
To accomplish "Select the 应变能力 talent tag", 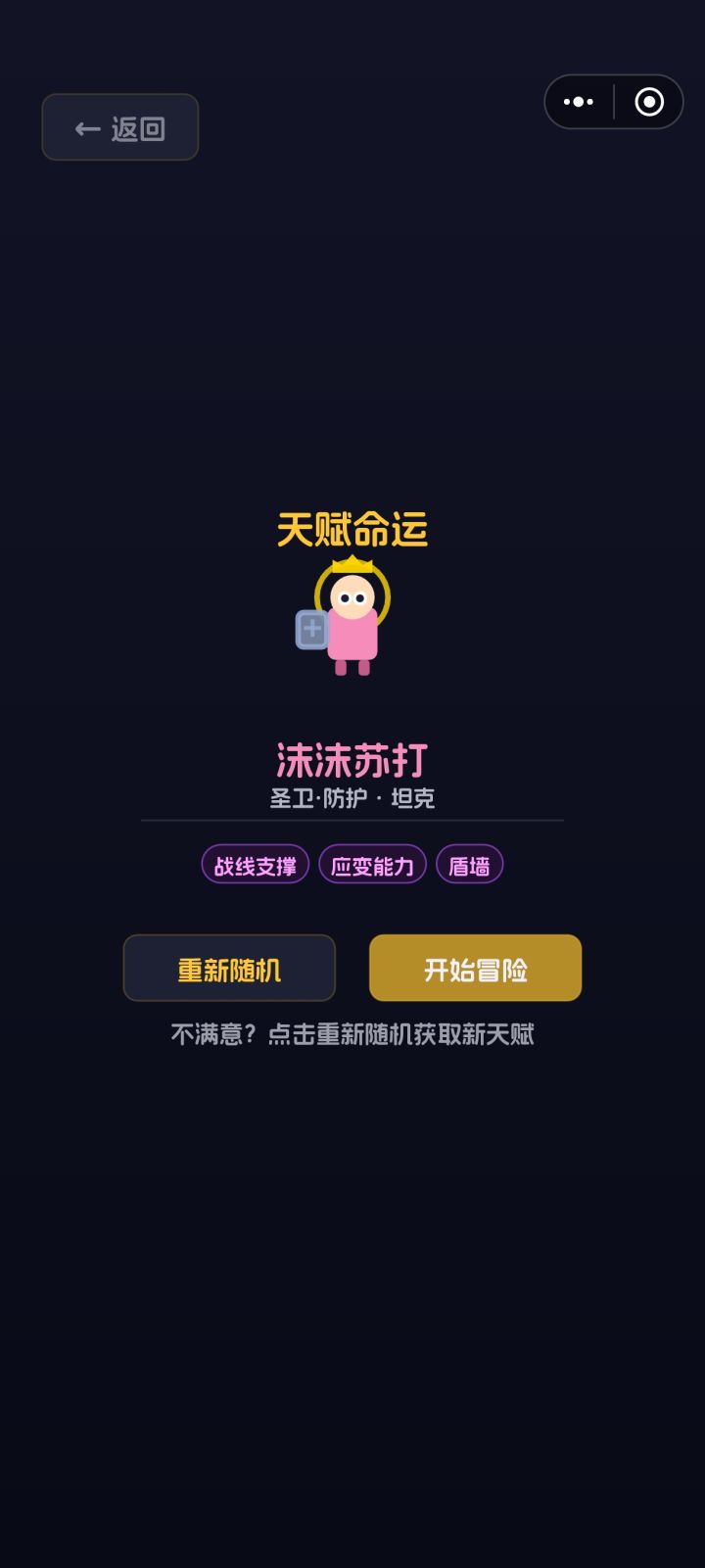I will coord(373,864).
